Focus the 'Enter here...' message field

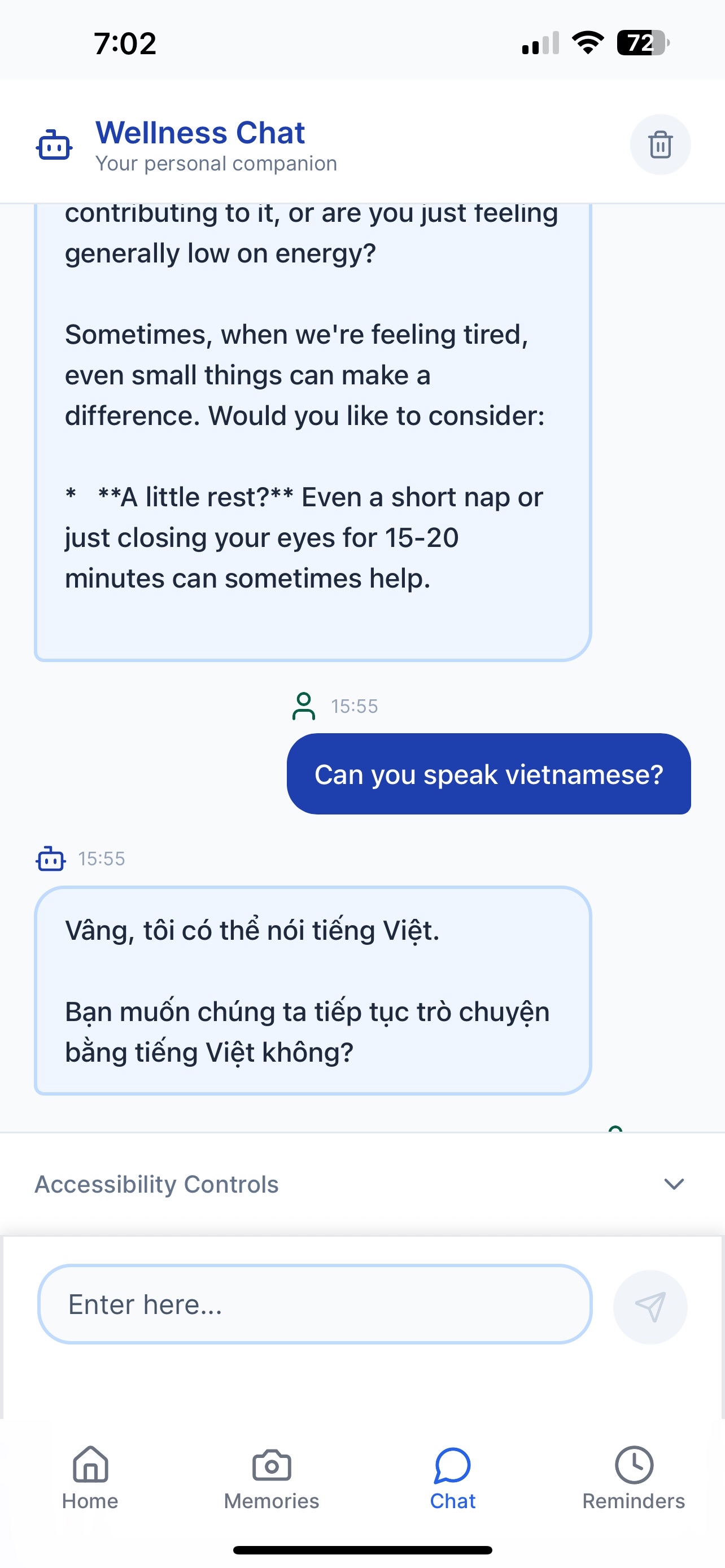(315, 1304)
